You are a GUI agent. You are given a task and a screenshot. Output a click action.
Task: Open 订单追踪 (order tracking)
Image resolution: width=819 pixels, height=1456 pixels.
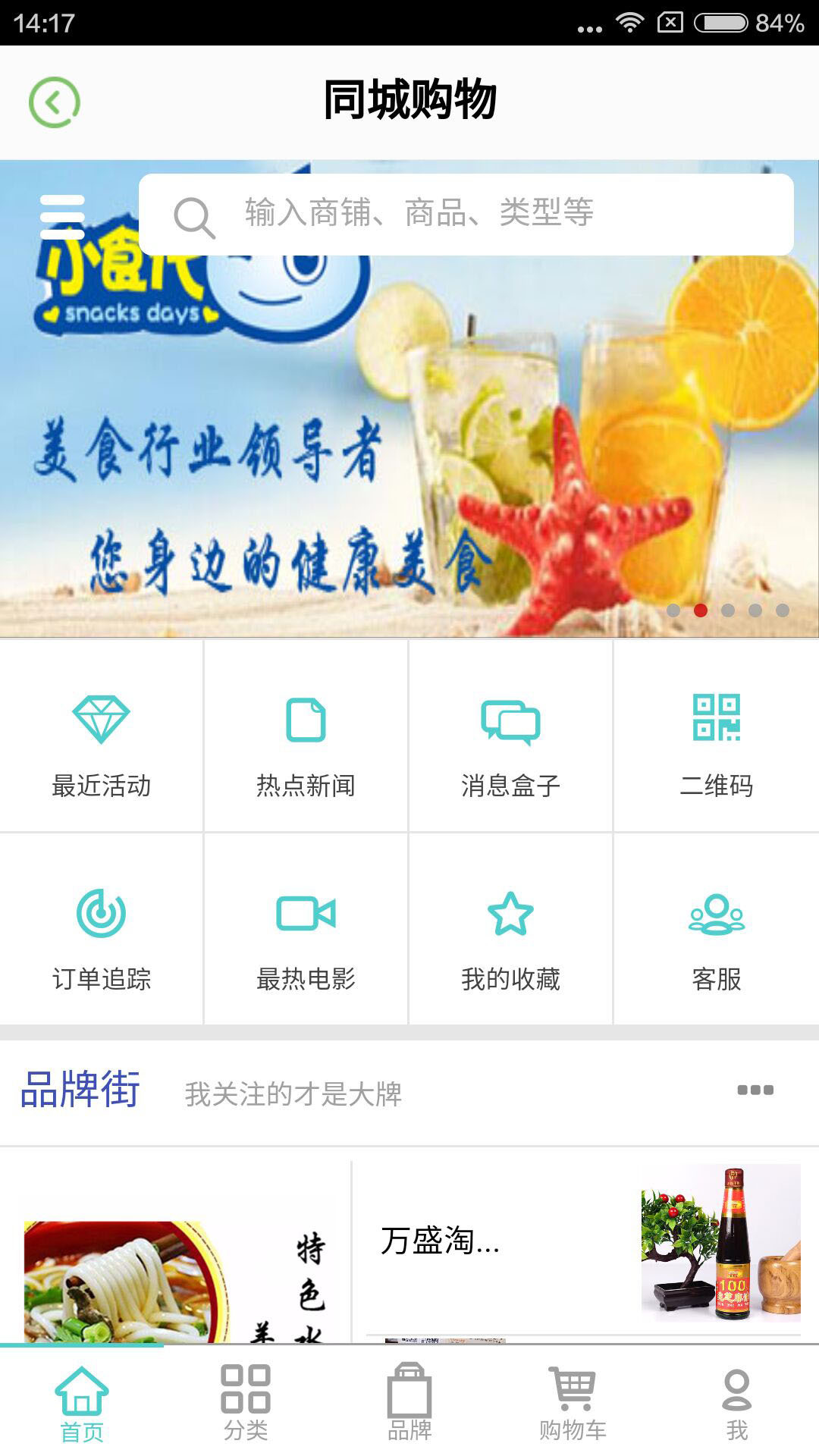pyautogui.click(x=102, y=930)
